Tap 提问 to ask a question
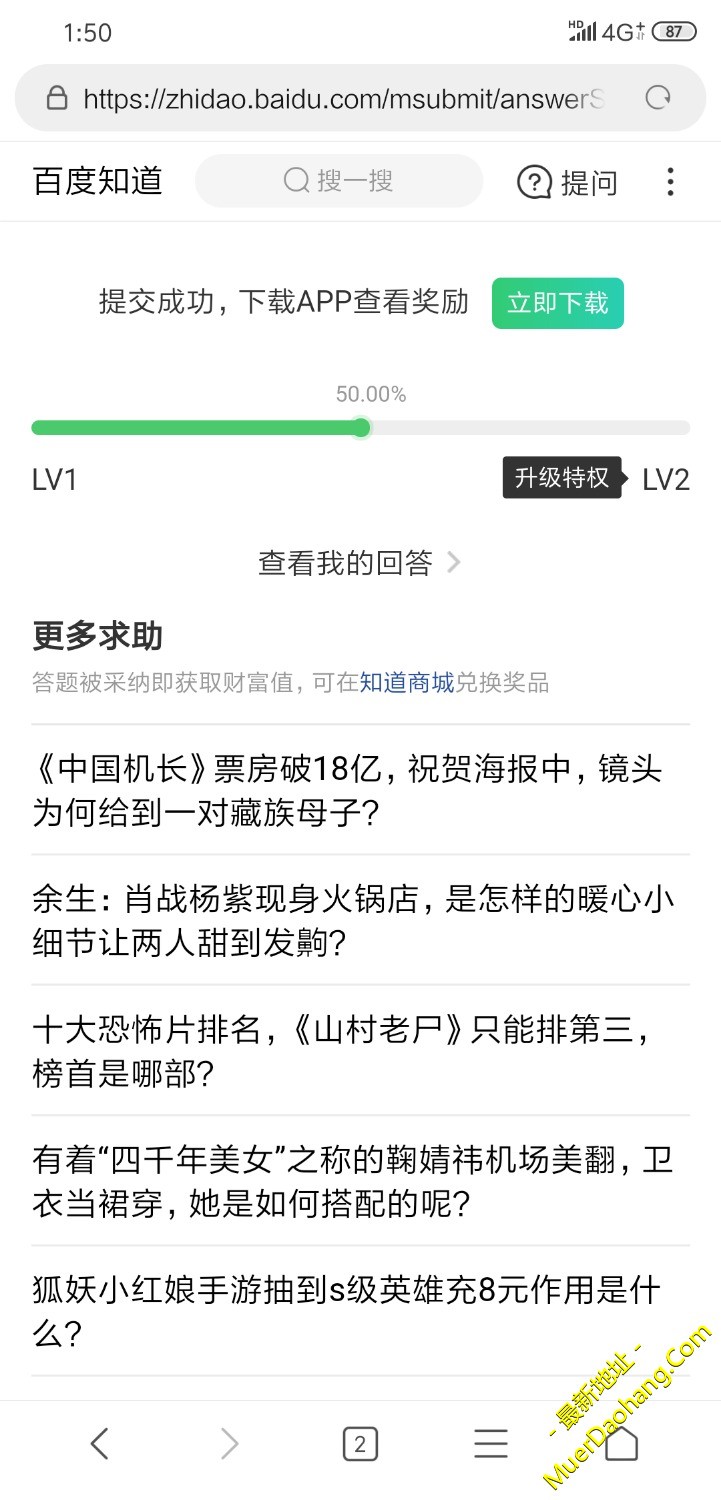The height and width of the screenshot is (1500, 721). pyautogui.click(x=568, y=182)
